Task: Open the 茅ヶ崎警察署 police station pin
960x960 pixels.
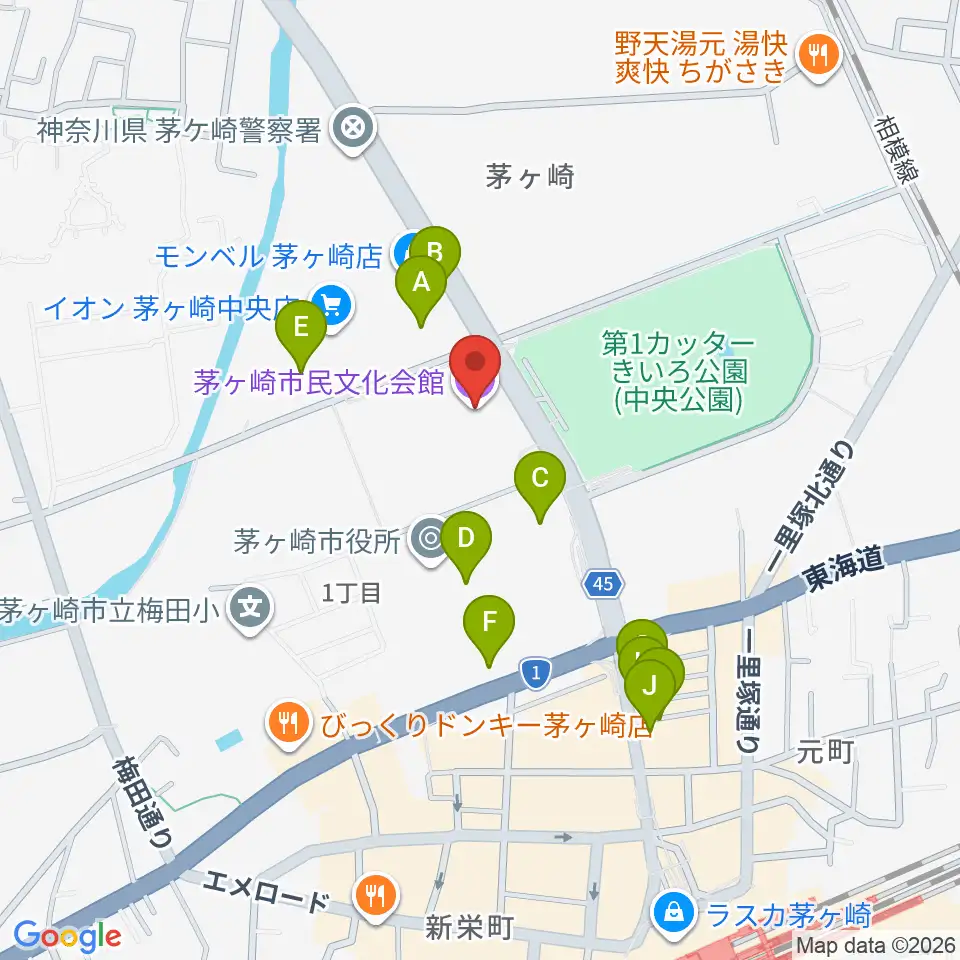Action: (353, 129)
